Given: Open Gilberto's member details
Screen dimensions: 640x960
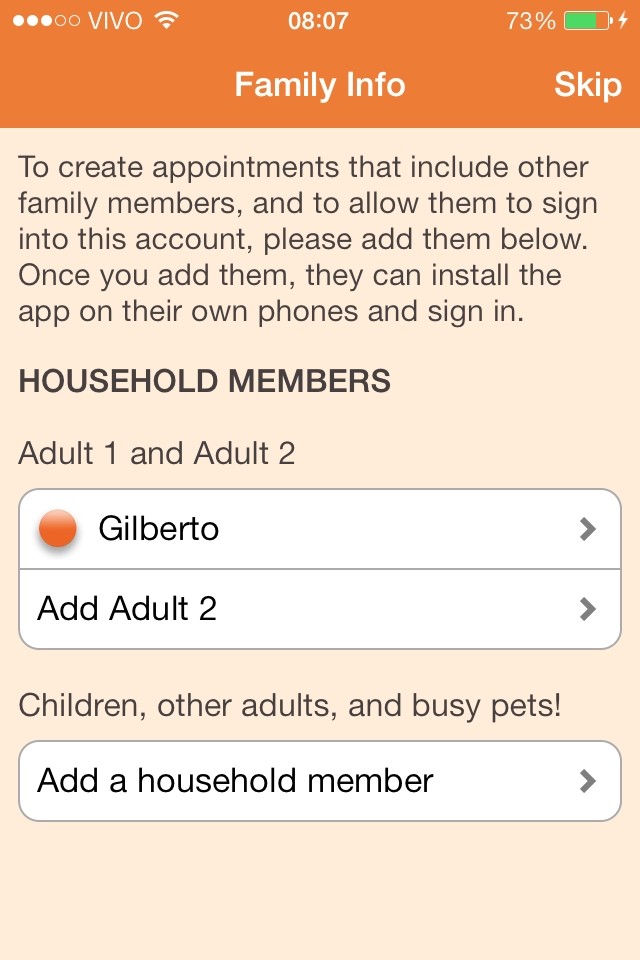Looking at the screenshot, I should pos(320,529).
